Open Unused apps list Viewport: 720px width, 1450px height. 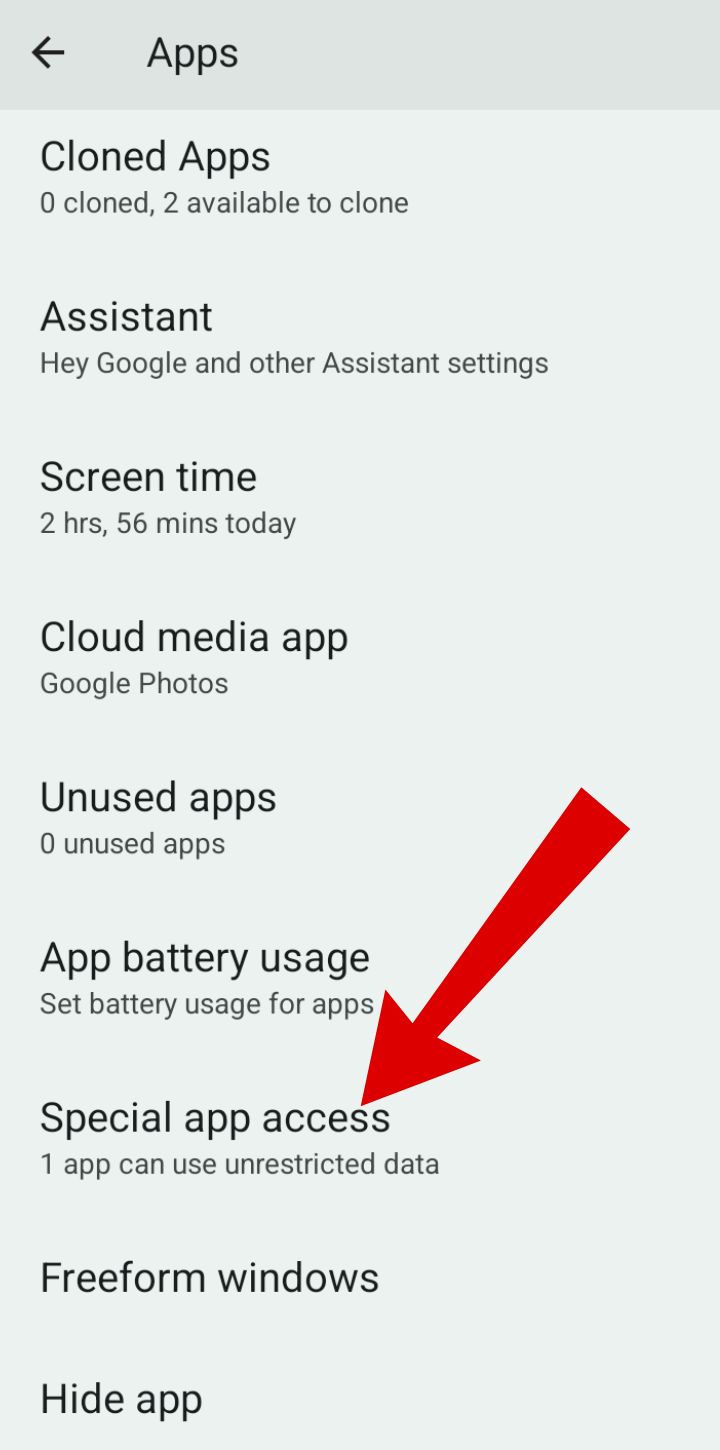point(158,817)
